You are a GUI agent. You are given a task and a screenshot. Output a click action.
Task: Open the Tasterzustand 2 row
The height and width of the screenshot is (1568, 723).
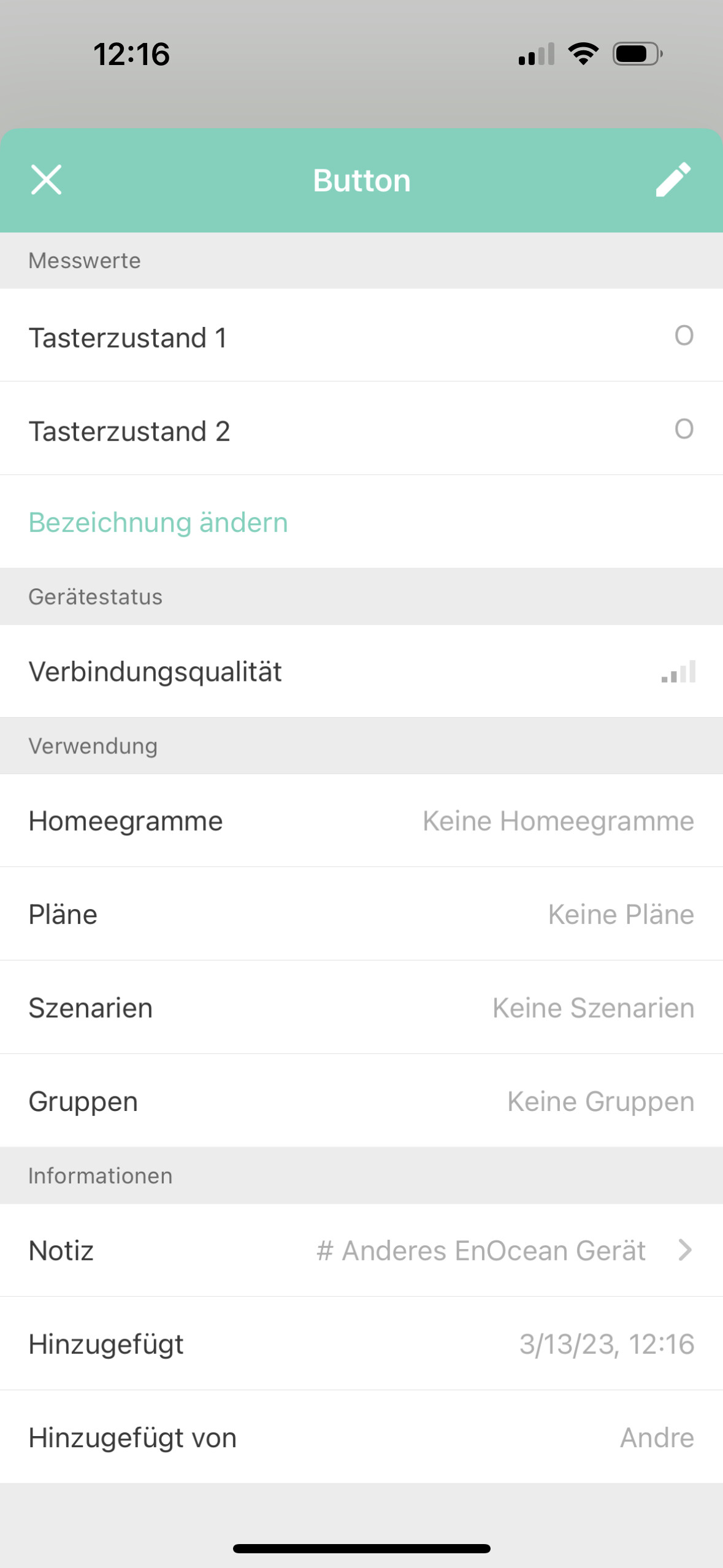point(361,429)
